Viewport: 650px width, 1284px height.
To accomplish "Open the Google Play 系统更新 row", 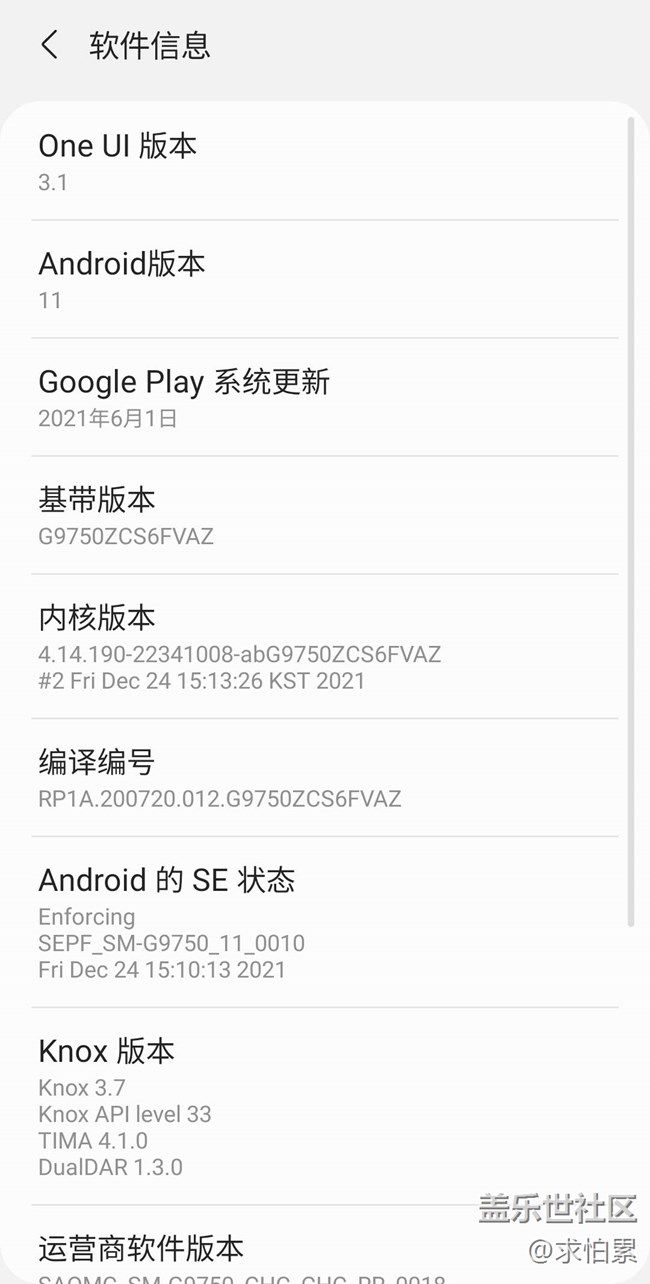I will coord(324,398).
